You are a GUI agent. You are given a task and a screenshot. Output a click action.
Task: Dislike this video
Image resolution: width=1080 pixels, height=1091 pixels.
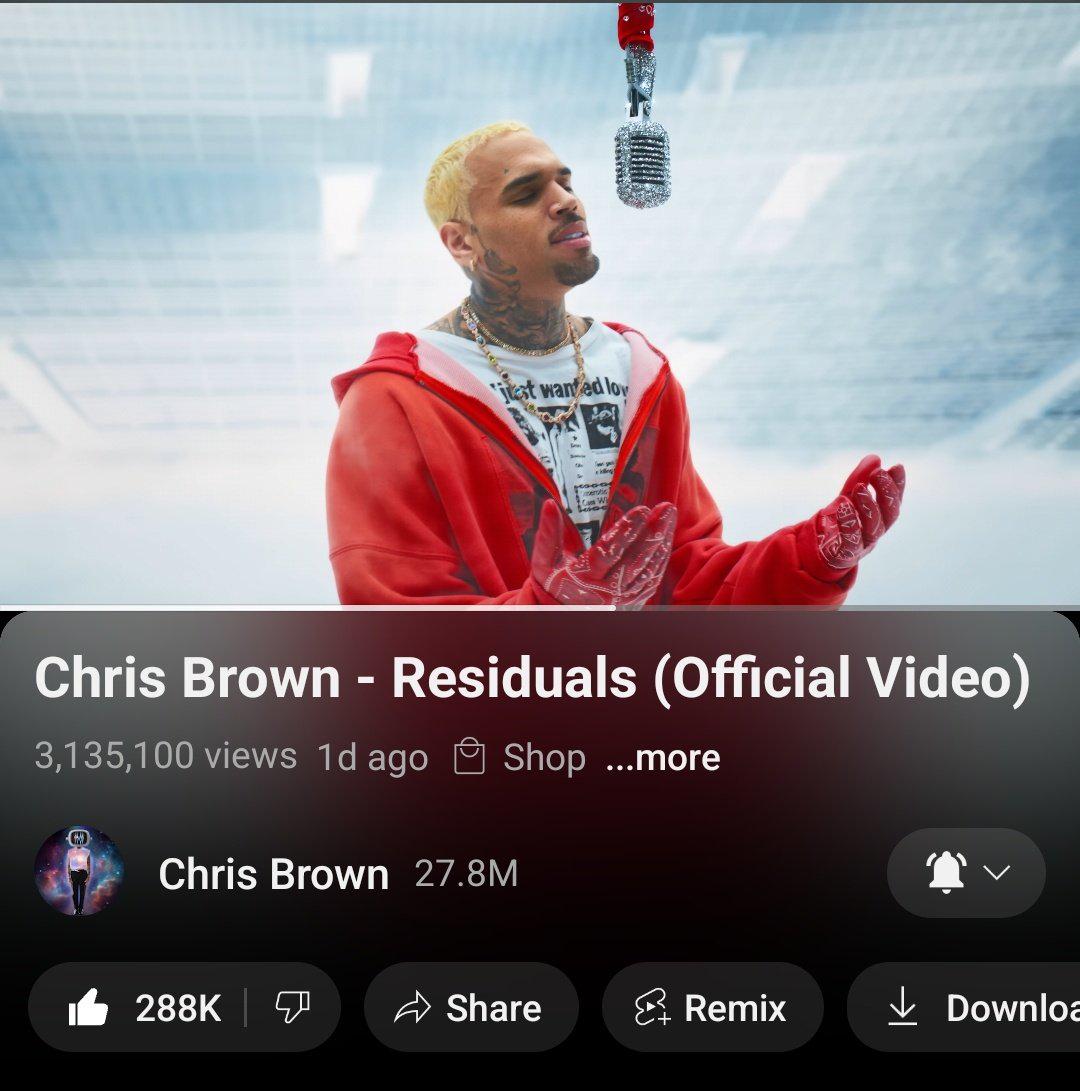click(292, 1007)
